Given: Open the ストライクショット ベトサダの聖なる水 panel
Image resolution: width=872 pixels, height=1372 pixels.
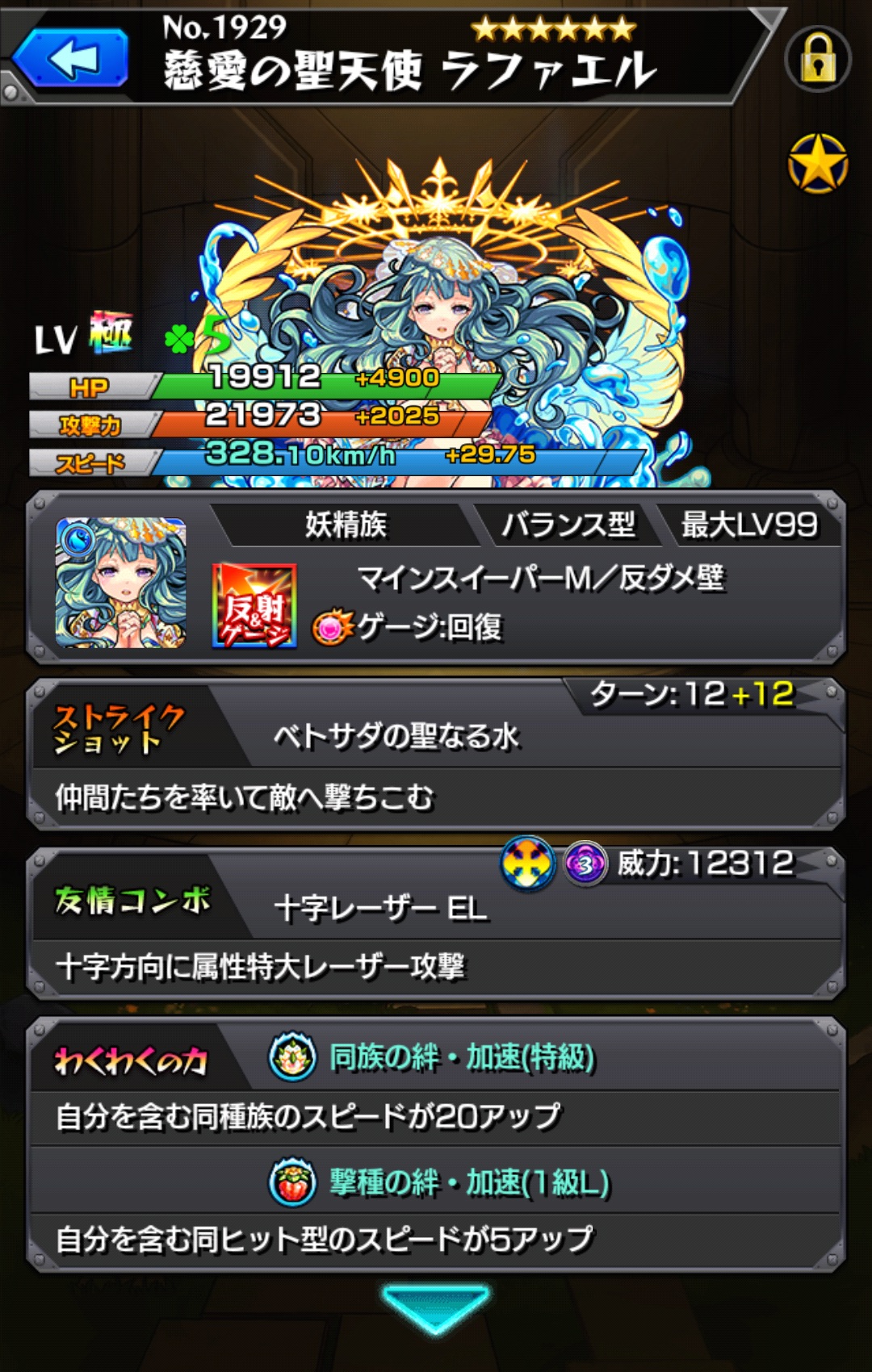Looking at the screenshot, I should [436, 755].
